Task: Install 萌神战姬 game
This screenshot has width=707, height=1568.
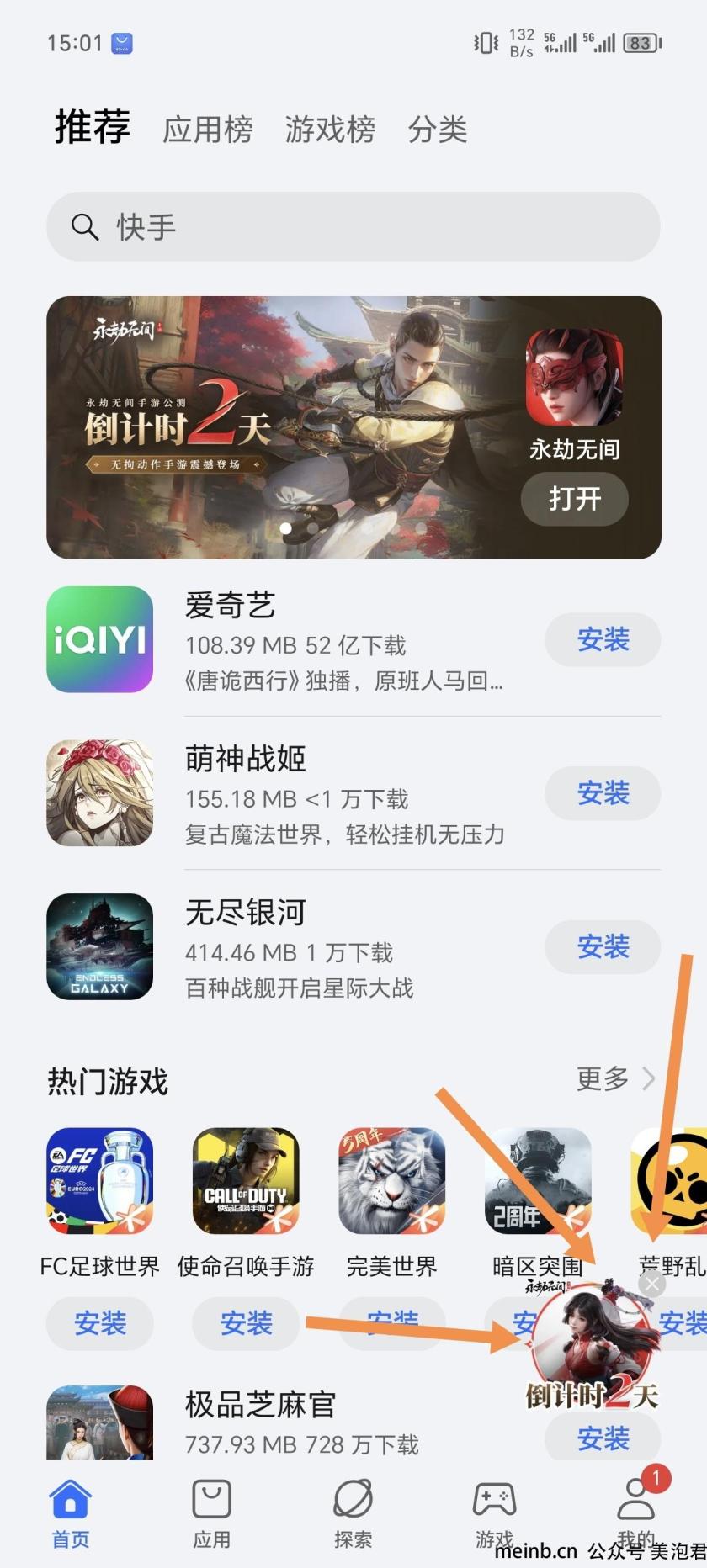Action: 603,793
